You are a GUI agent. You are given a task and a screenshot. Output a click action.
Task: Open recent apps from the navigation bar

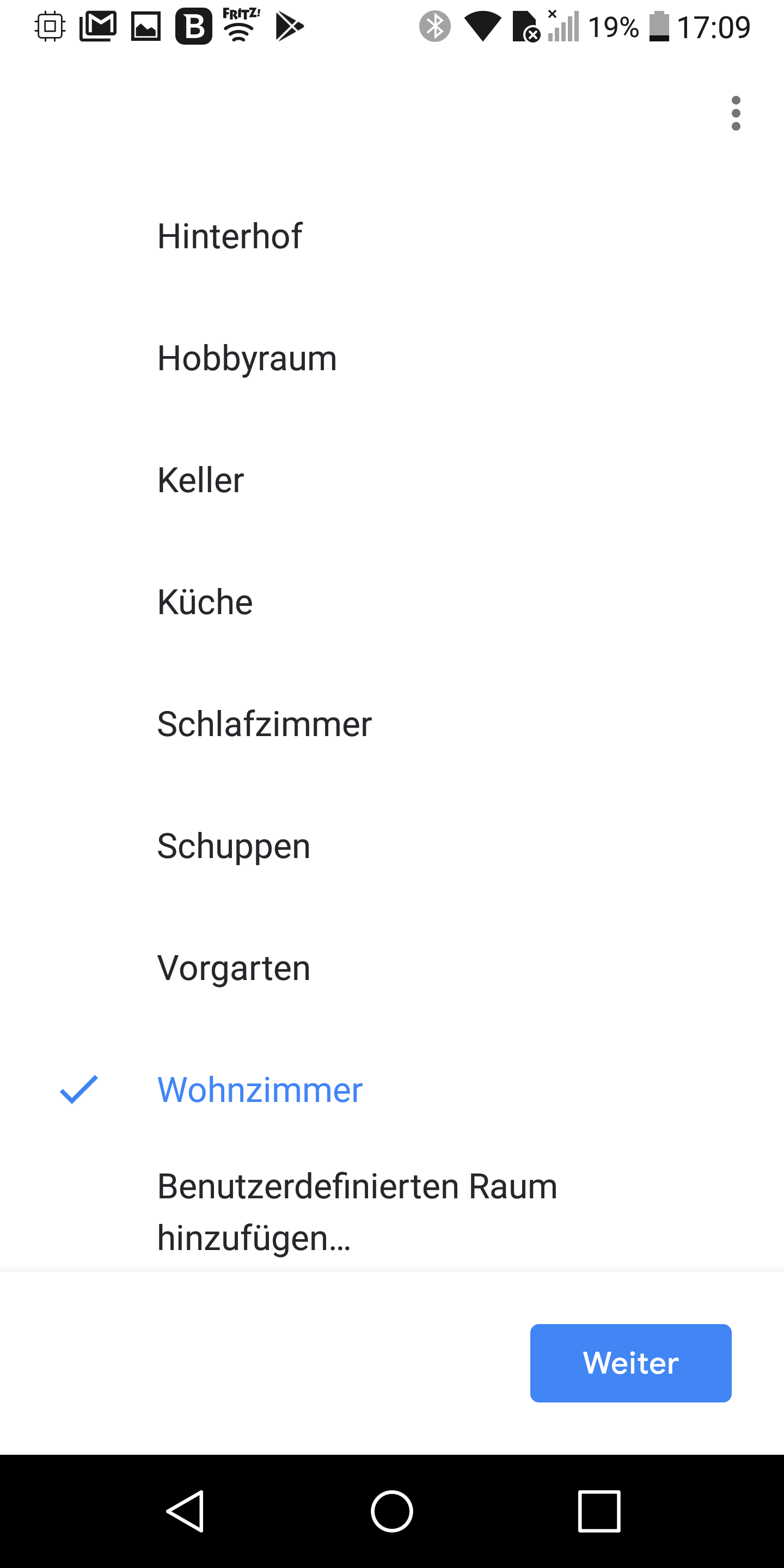click(599, 1511)
